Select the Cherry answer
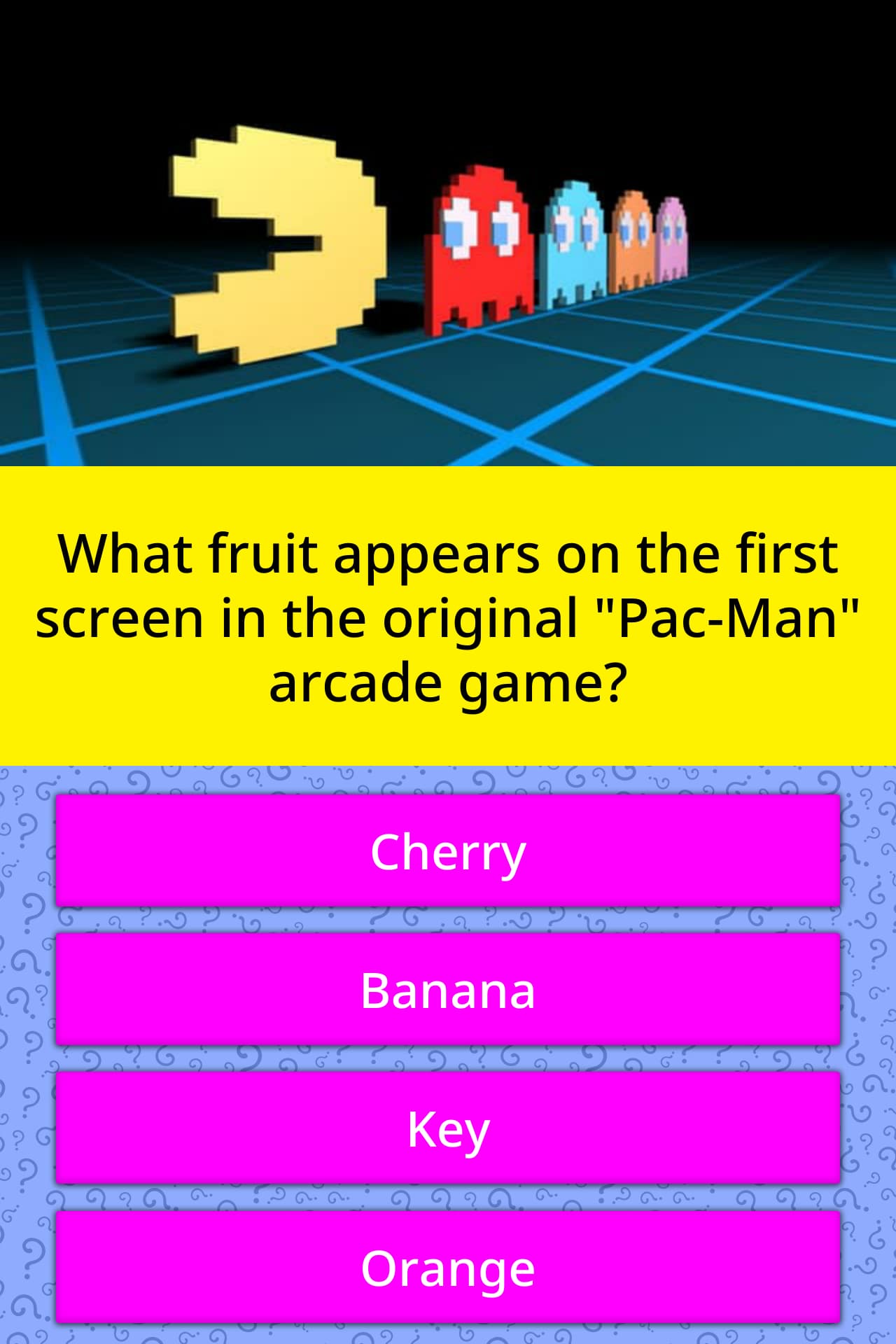The width and height of the screenshot is (896, 1344). pos(448,851)
